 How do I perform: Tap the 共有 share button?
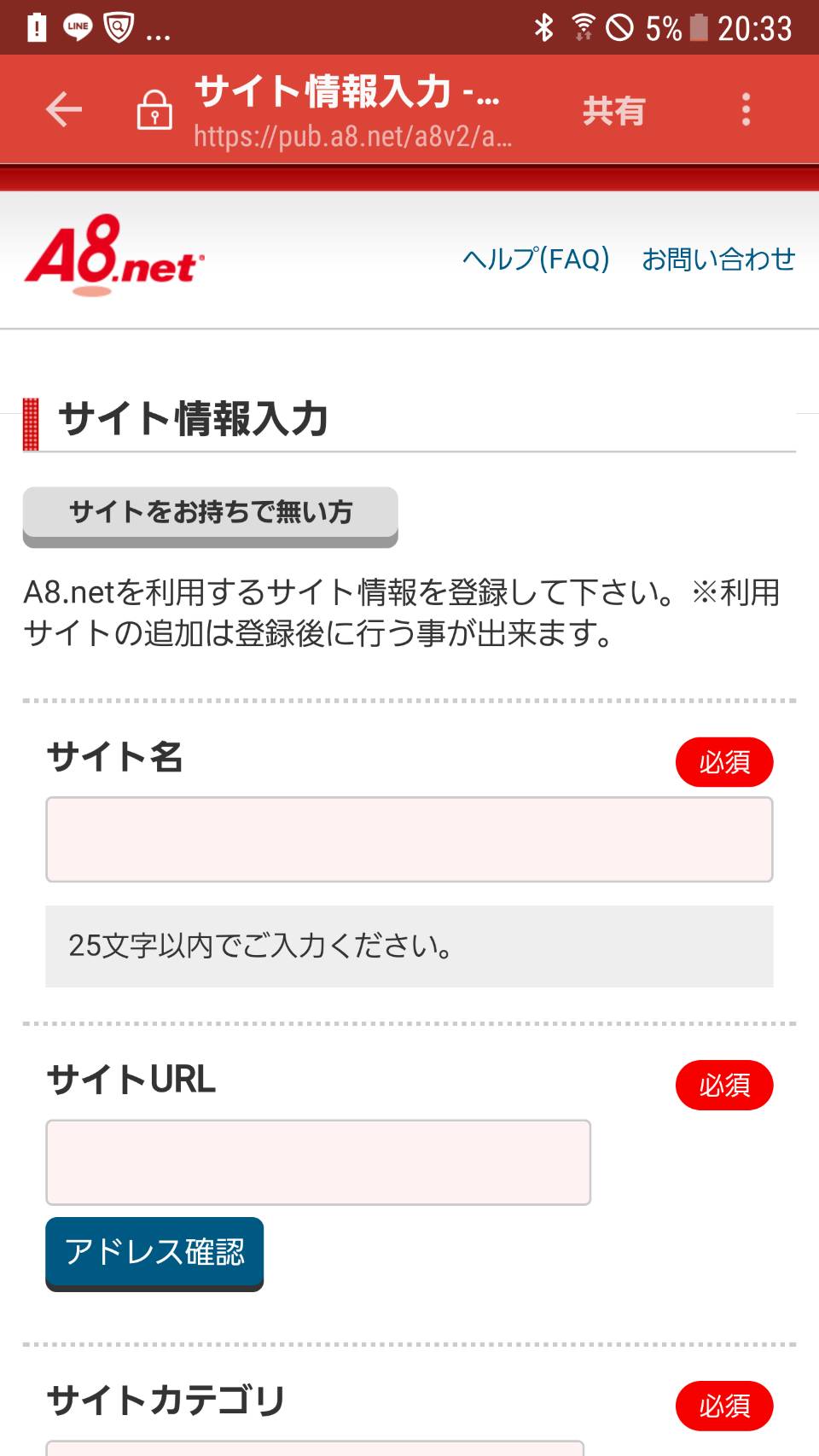(x=613, y=111)
